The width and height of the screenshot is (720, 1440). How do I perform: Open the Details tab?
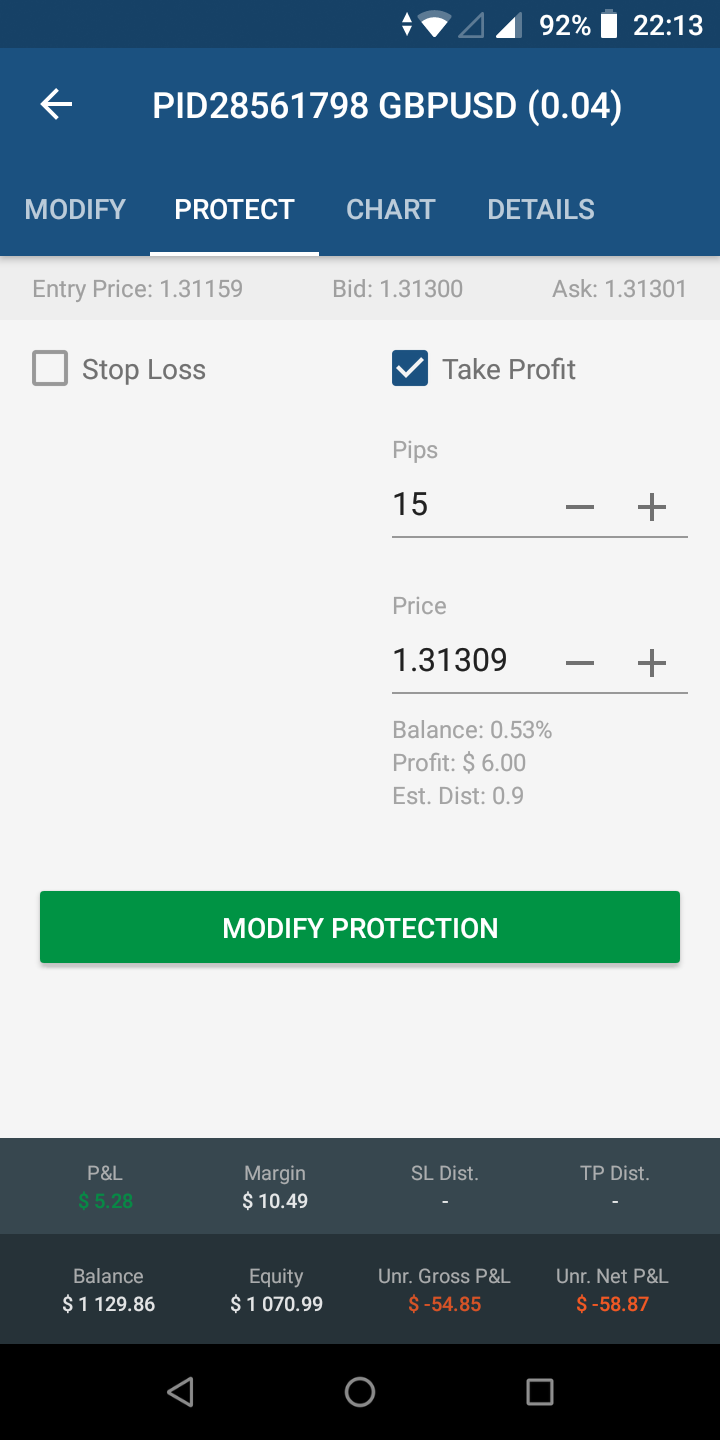(540, 209)
